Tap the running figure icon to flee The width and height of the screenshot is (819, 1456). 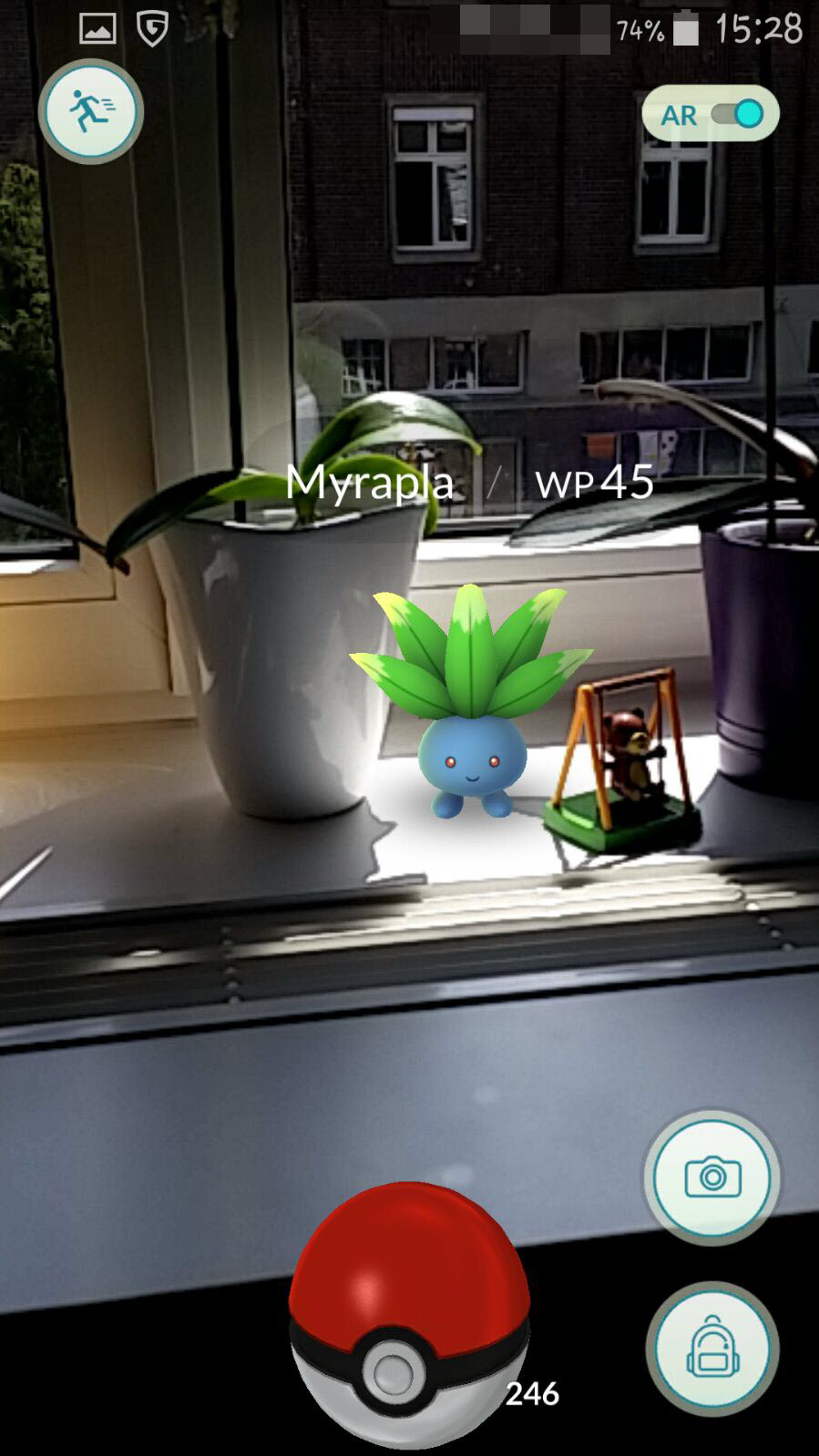pos(90,110)
